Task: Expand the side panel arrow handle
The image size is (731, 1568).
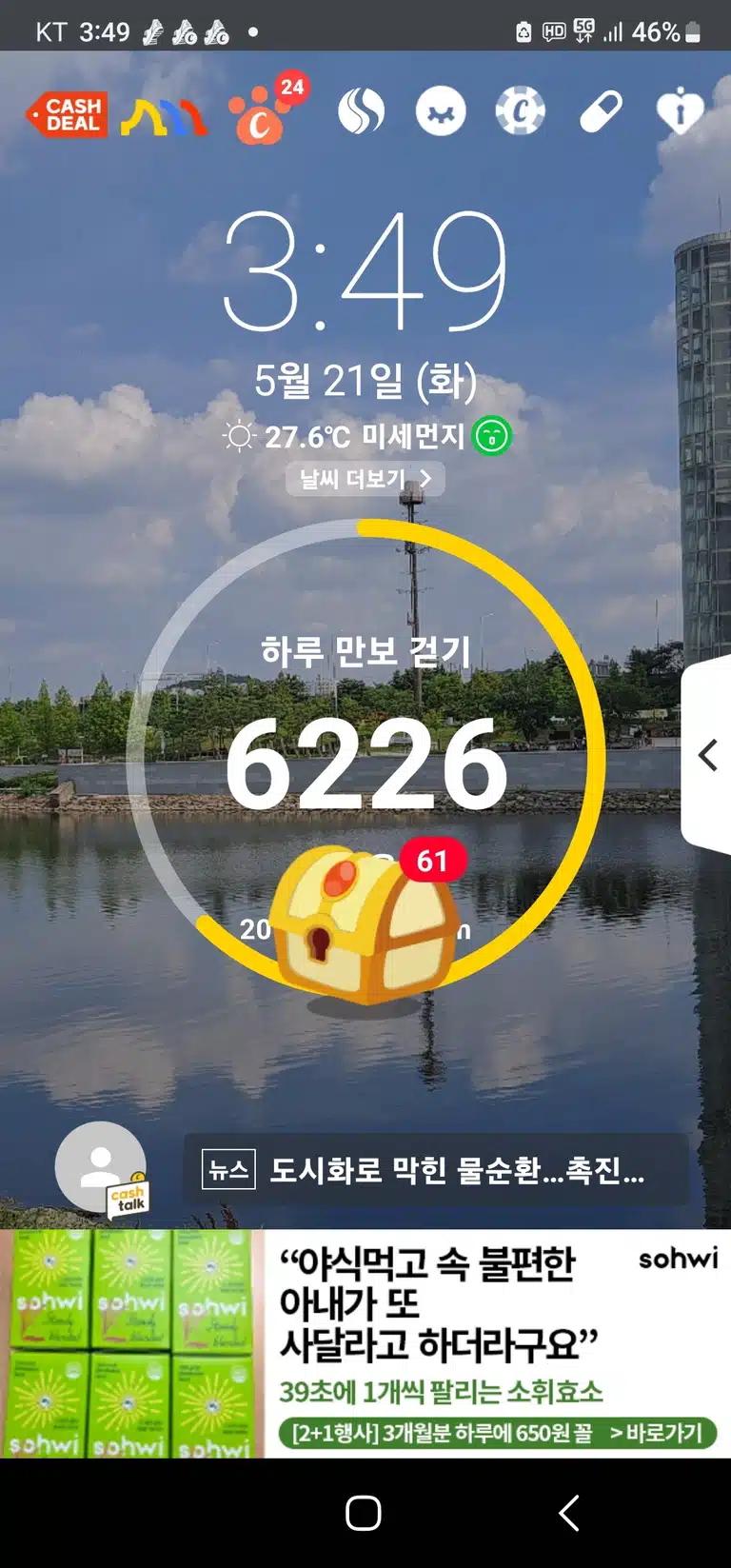Action: coord(706,755)
